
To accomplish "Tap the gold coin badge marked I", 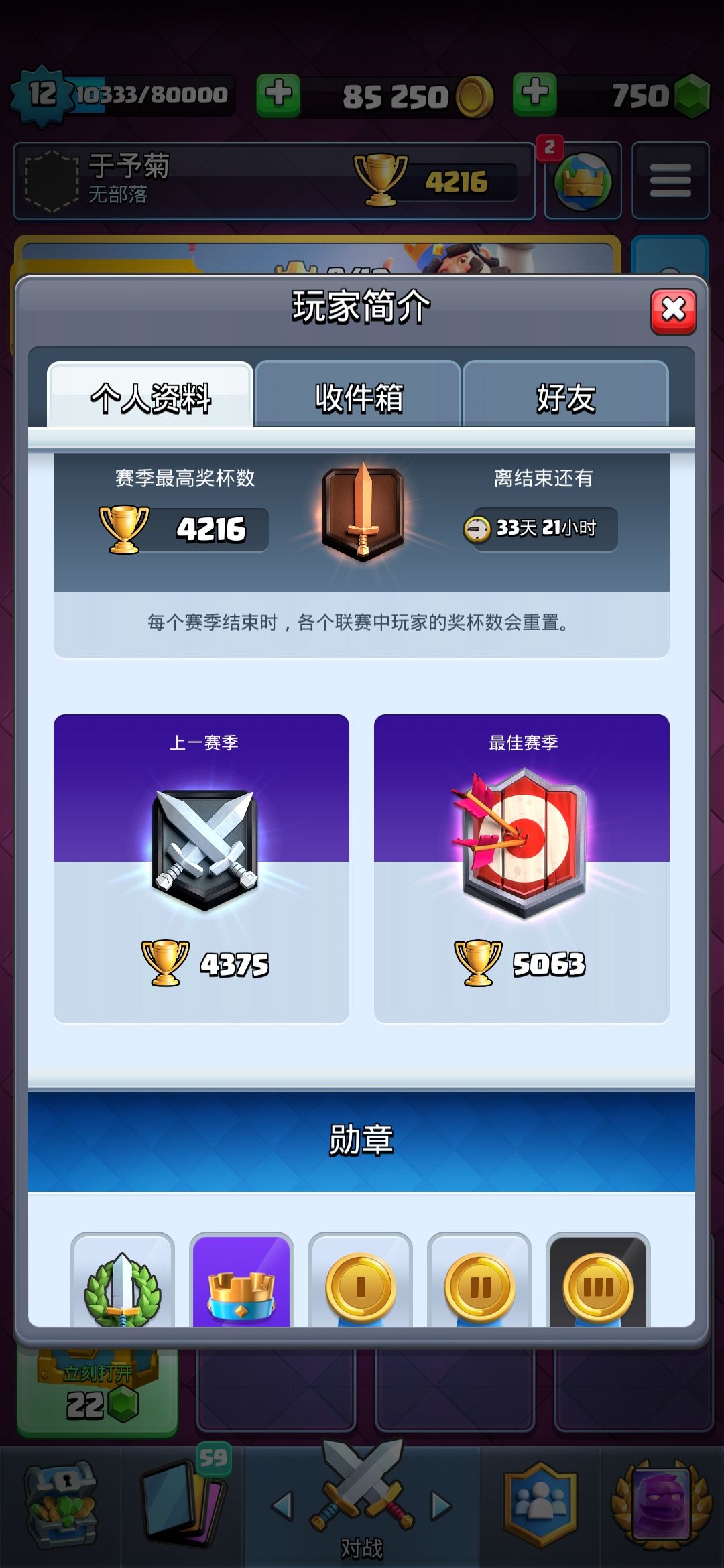I will (361, 1280).
